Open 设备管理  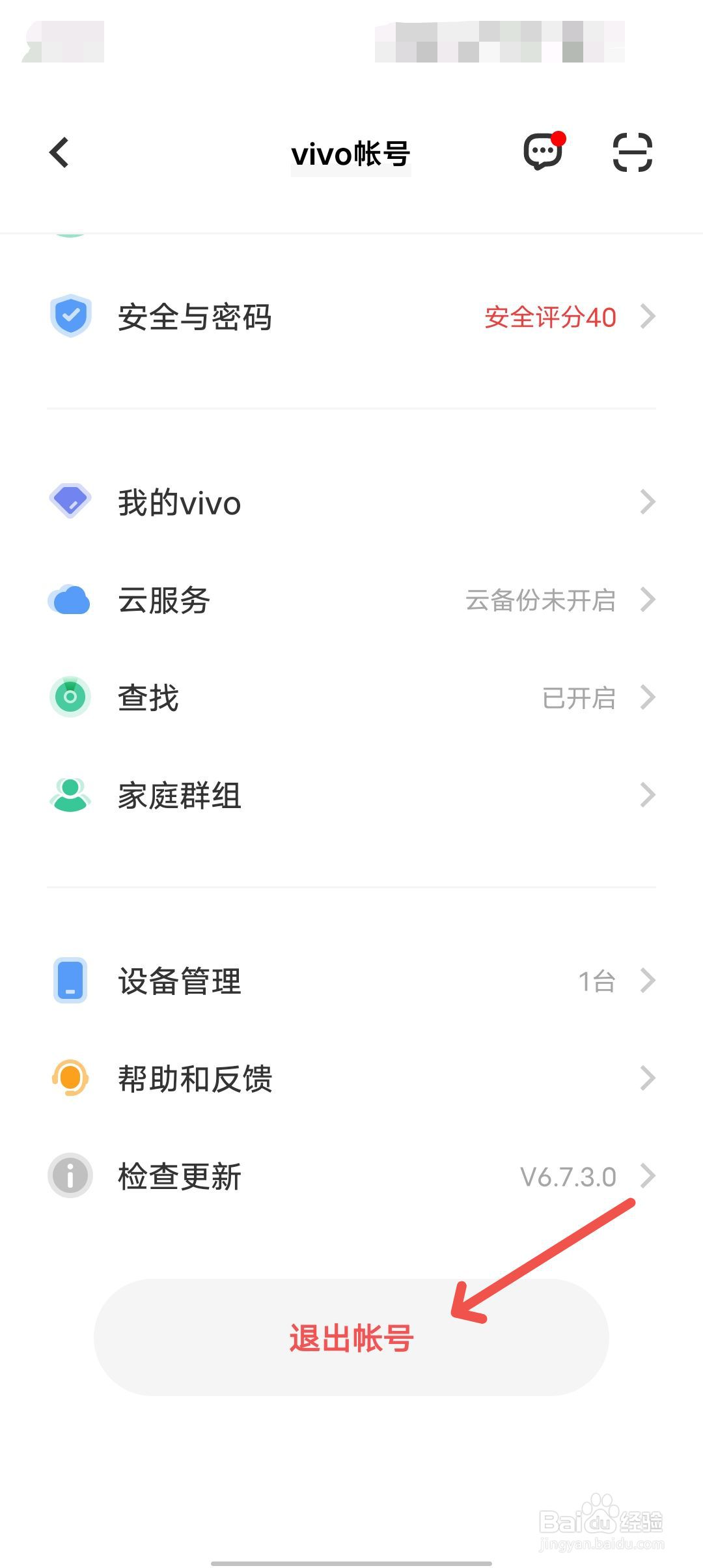pos(351,981)
